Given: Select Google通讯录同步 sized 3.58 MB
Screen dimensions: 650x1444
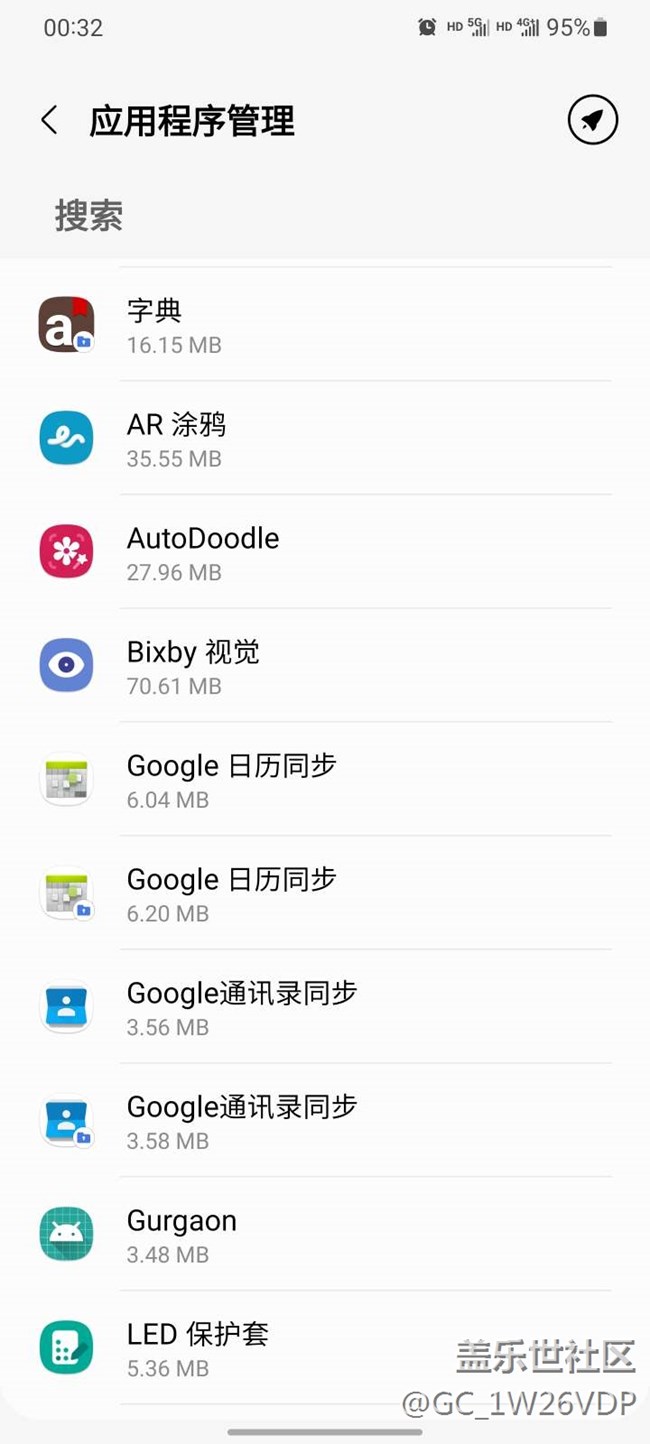Looking at the screenshot, I should pos(325,1122).
